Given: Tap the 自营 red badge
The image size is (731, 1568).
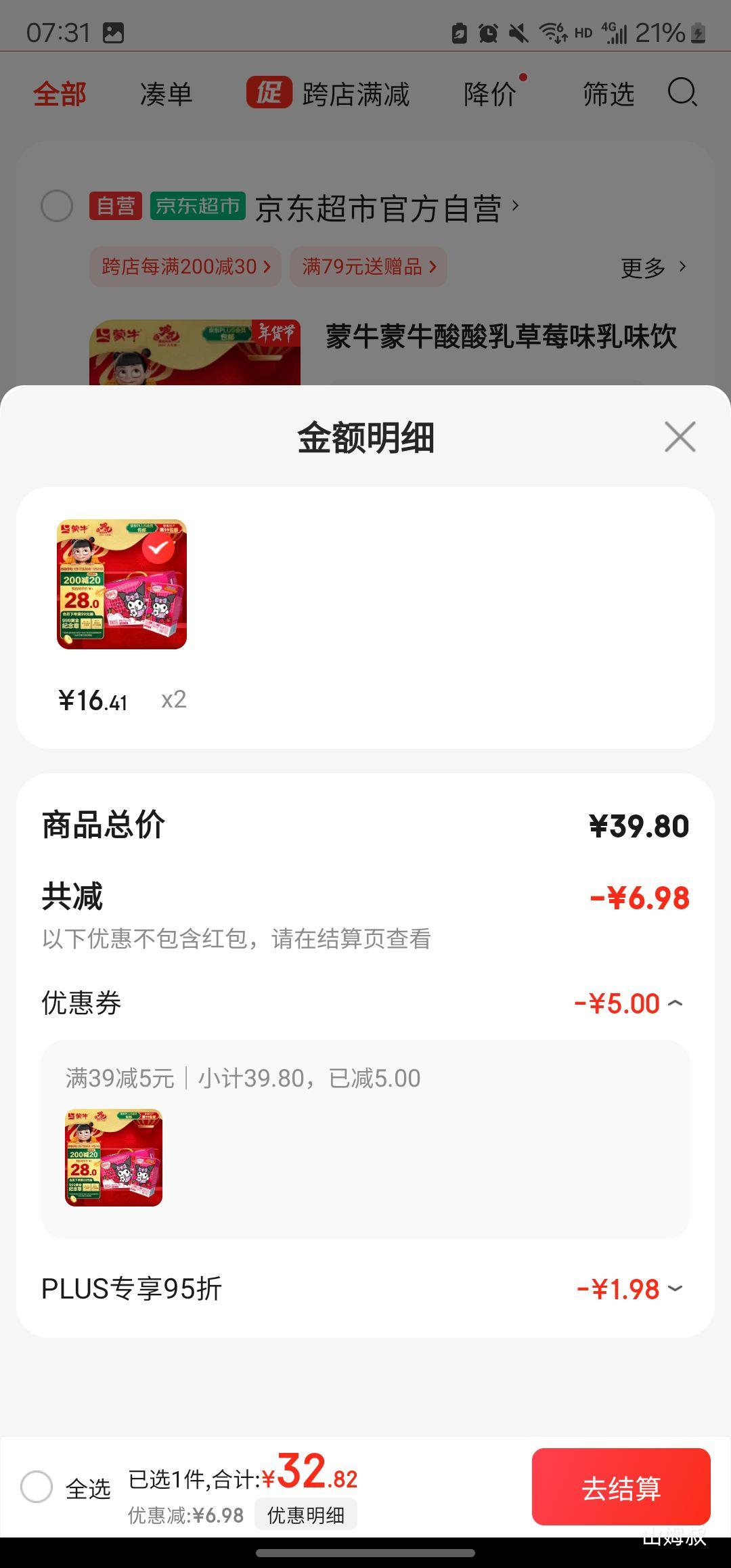Looking at the screenshot, I should click(x=116, y=204).
